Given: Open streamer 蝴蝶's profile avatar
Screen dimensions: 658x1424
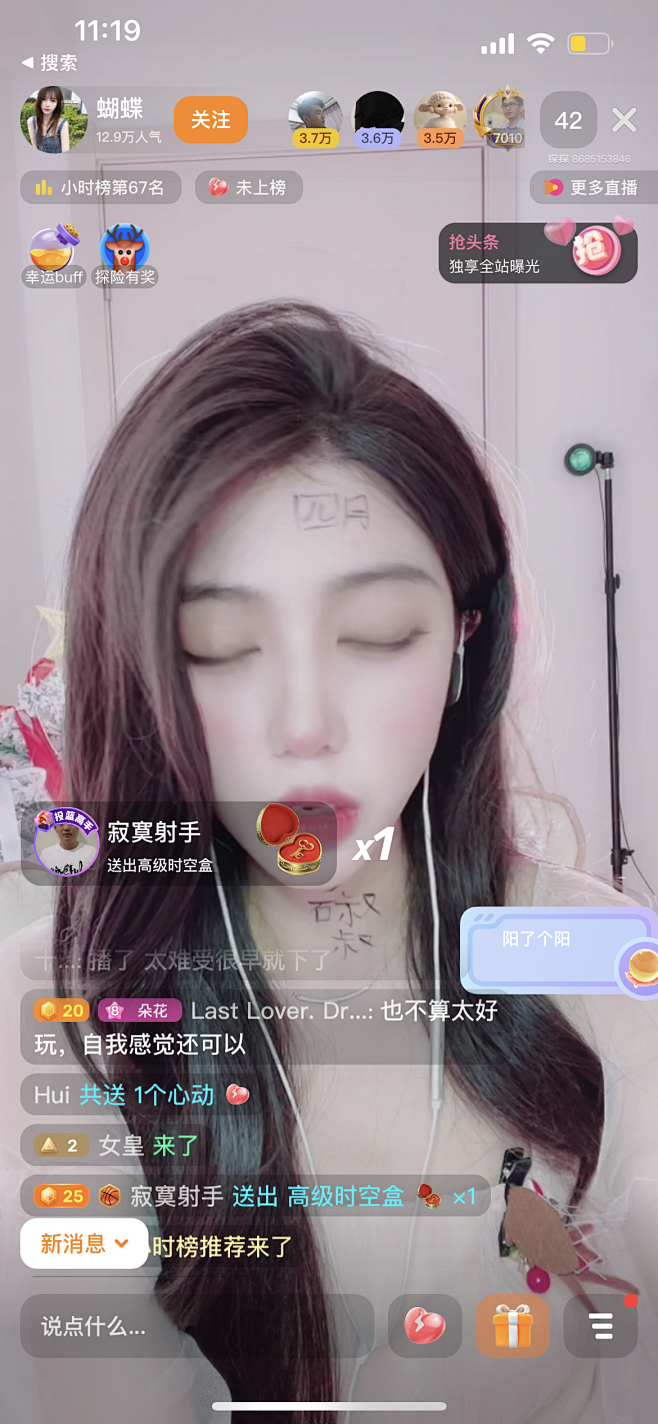Looking at the screenshot, I should pos(54,120).
